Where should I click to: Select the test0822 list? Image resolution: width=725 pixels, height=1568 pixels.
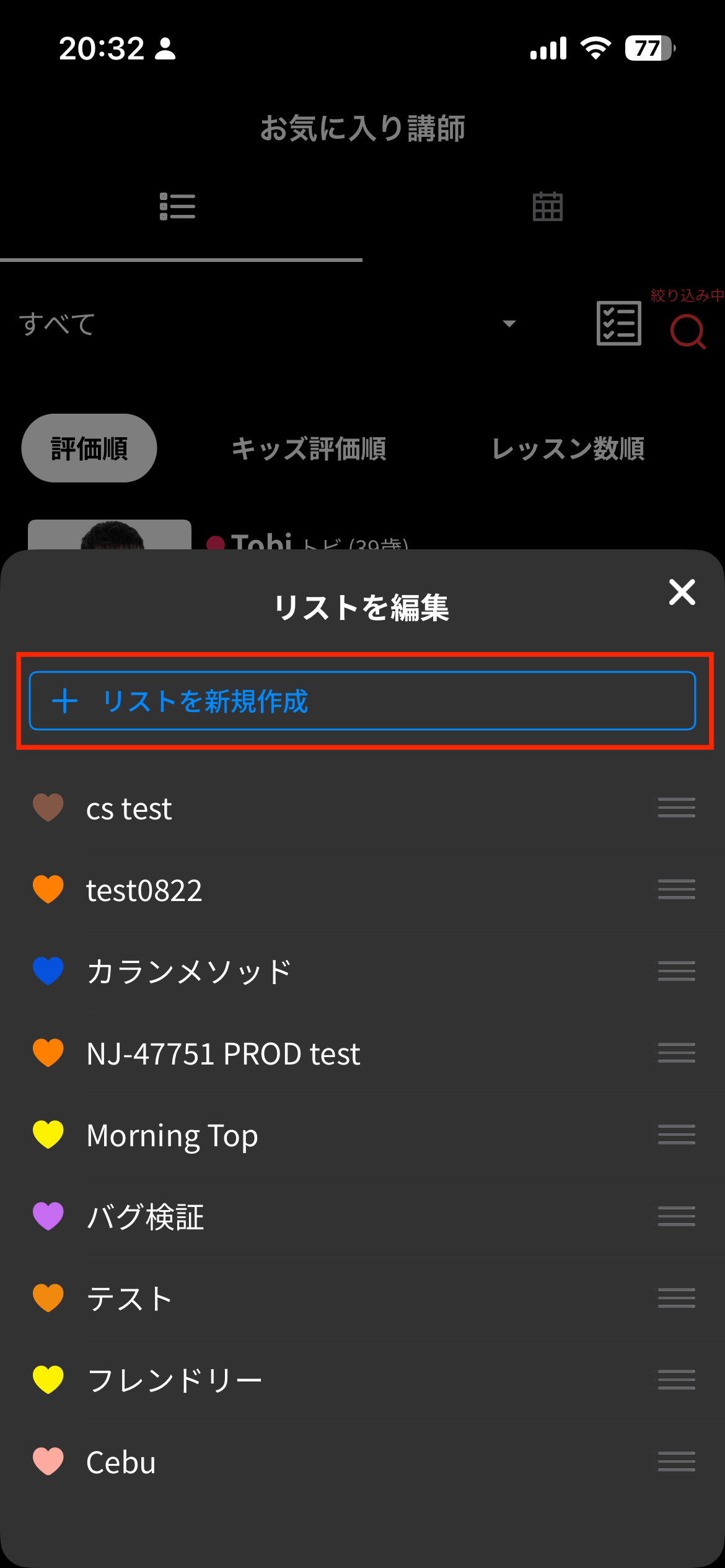(x=144, y=891)
